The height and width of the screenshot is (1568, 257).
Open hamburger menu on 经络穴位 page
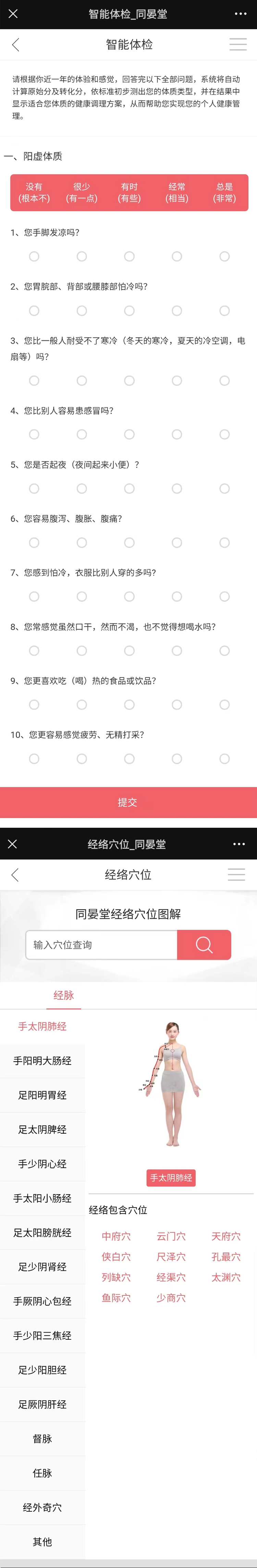[x=236, y=875]
